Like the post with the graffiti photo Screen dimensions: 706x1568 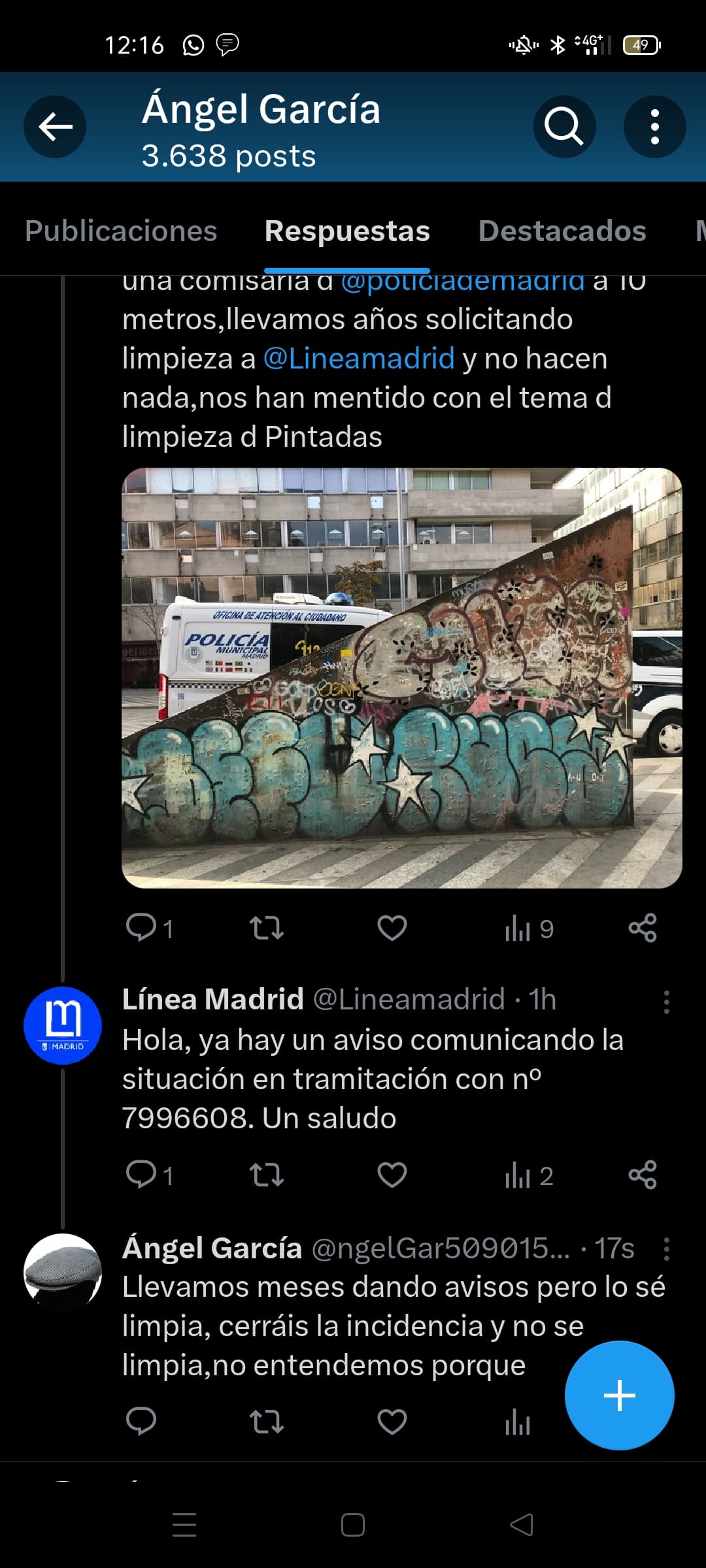(x=392, y=928)
